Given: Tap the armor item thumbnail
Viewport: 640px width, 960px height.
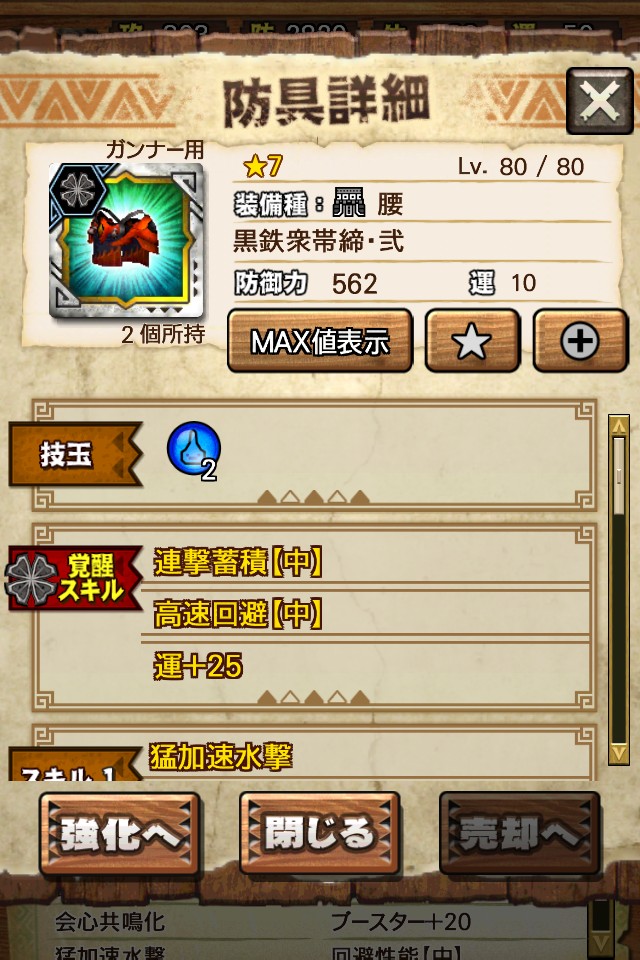Looking at the screenshot, I should pos(127,240).
